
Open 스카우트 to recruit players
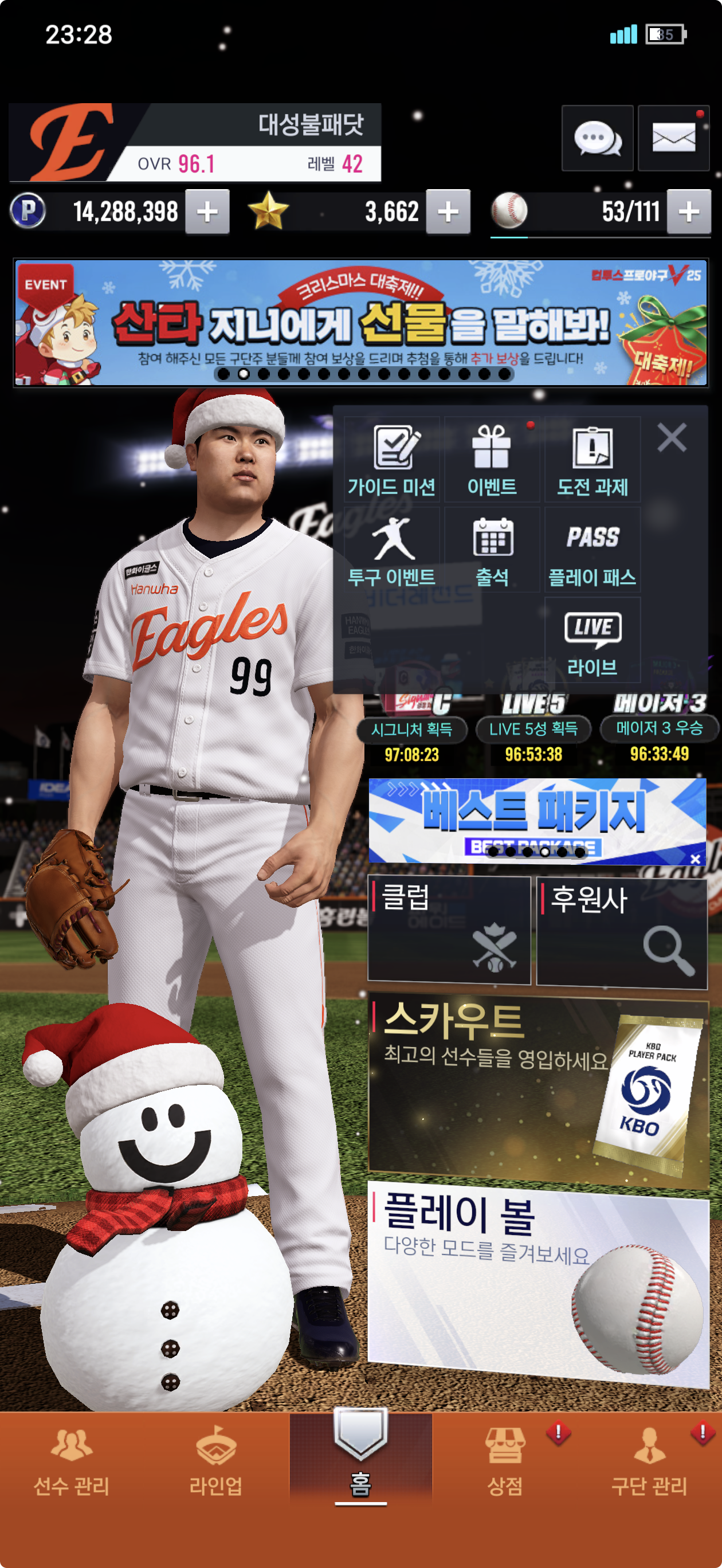(x=538, y=1092)
